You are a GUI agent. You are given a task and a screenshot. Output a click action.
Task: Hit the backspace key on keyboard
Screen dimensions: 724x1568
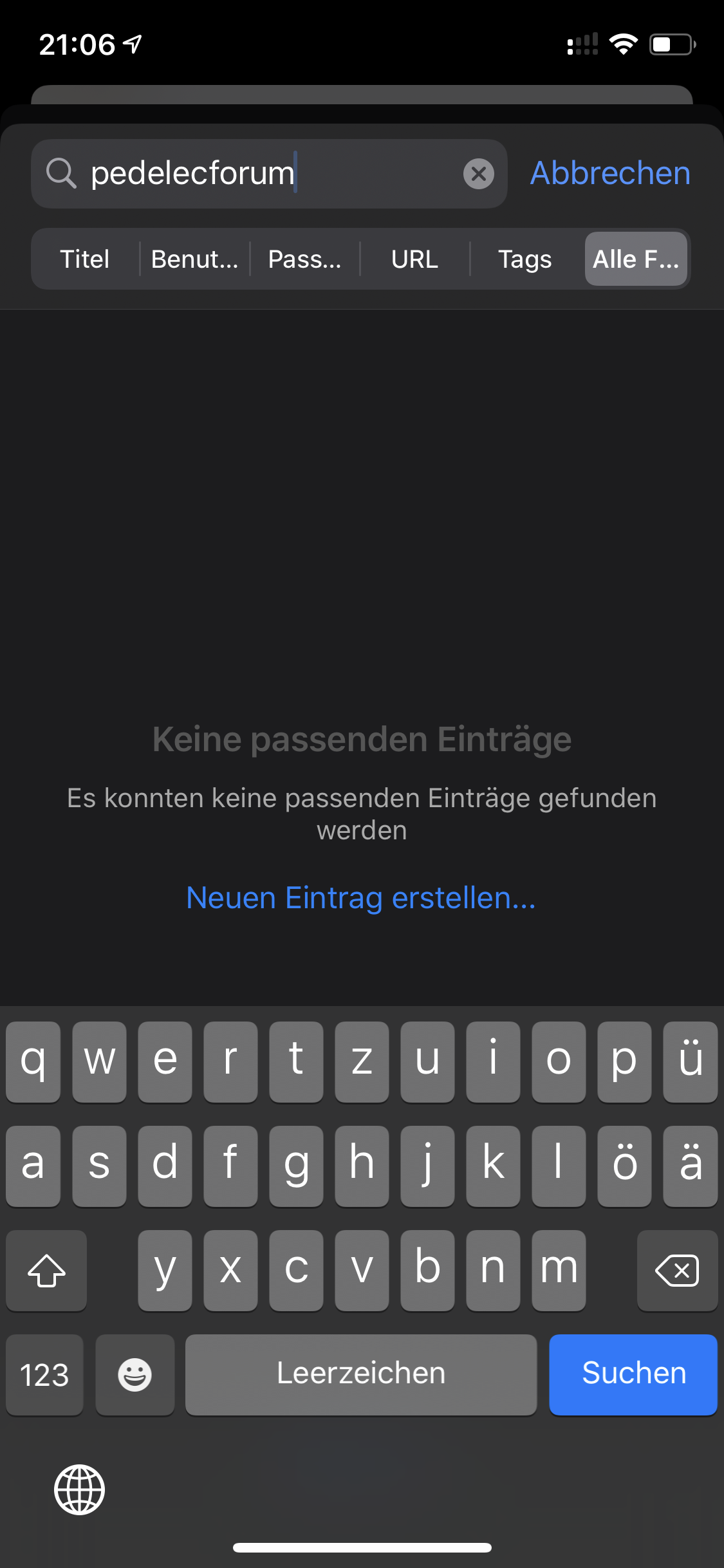click(x=677, y=1270)
